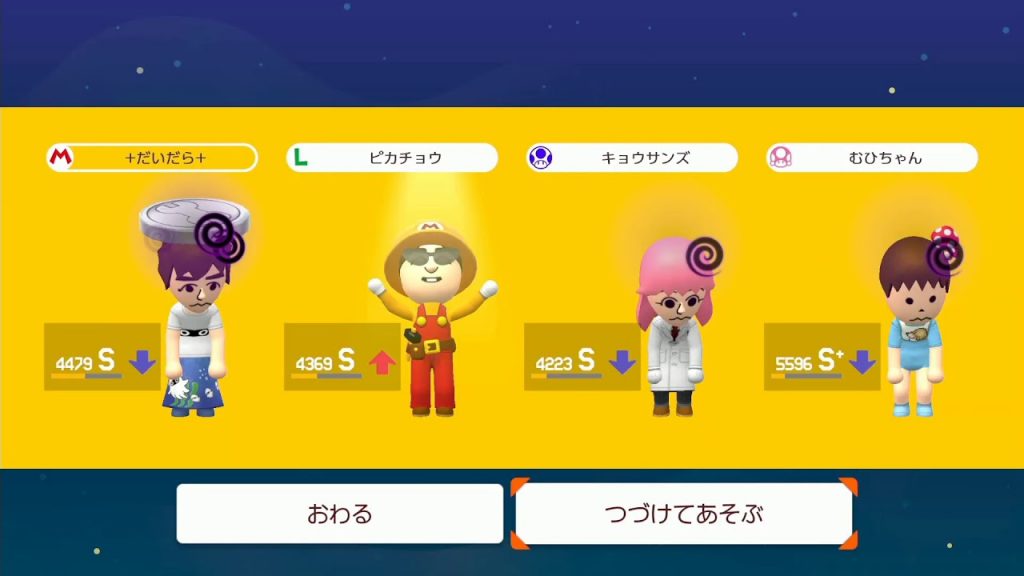
Task: Select the おわる button to quit
Action: (340, 514)
